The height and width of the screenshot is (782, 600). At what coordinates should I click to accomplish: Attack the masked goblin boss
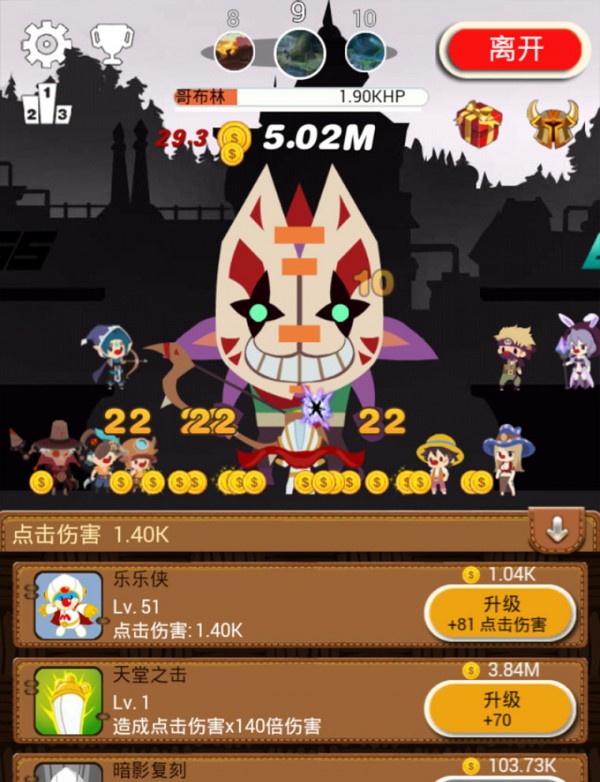pos(300,300)
